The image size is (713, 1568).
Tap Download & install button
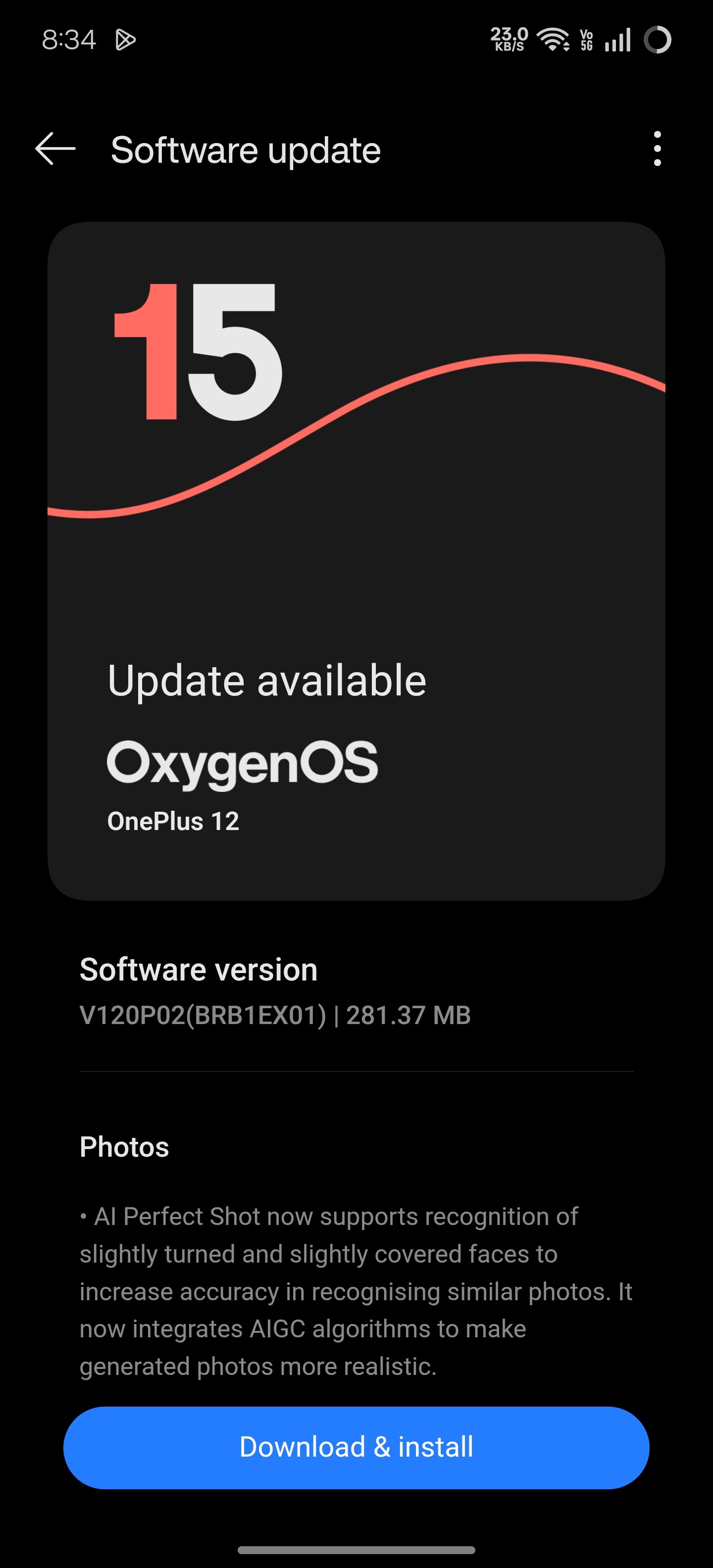coord(356,1447)
